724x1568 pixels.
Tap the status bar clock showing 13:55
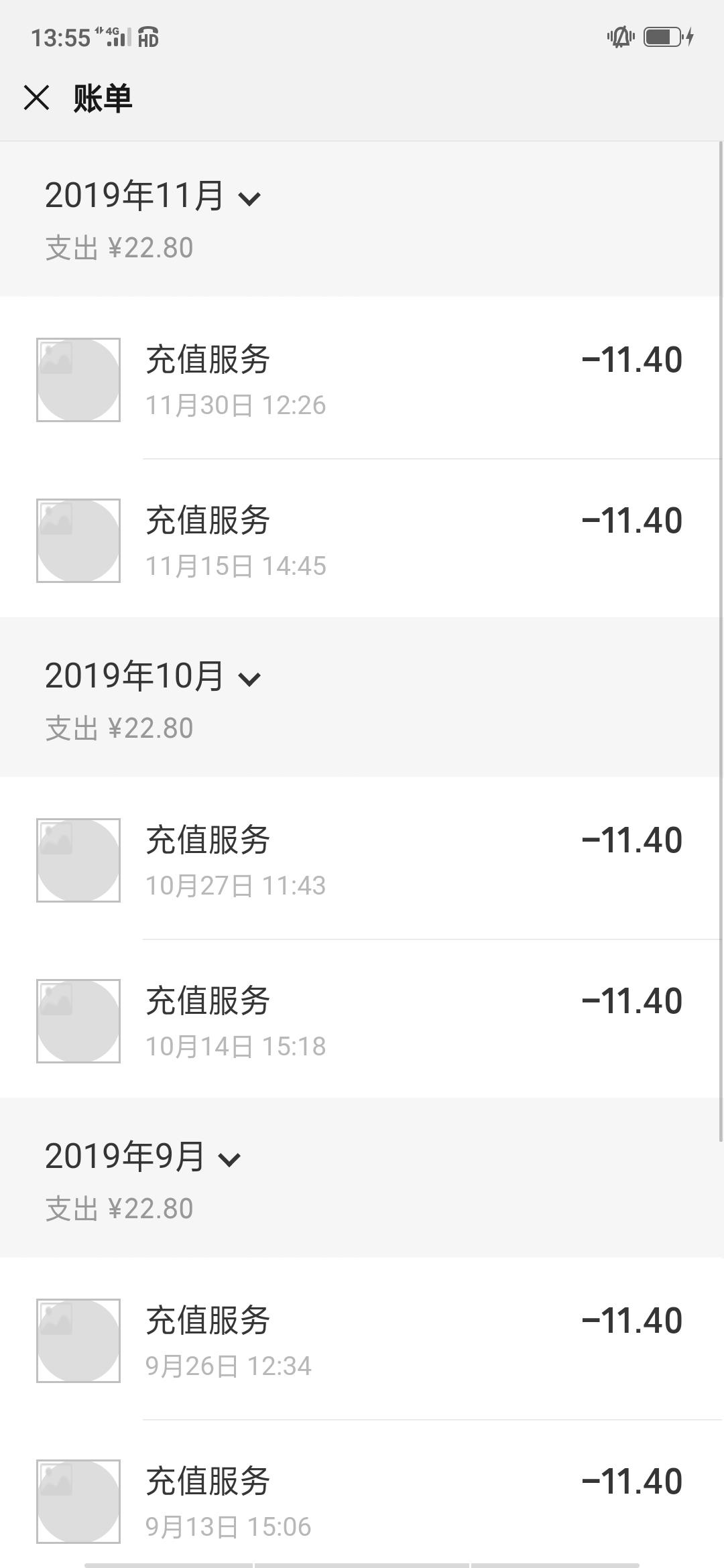(x=57, y=38)
